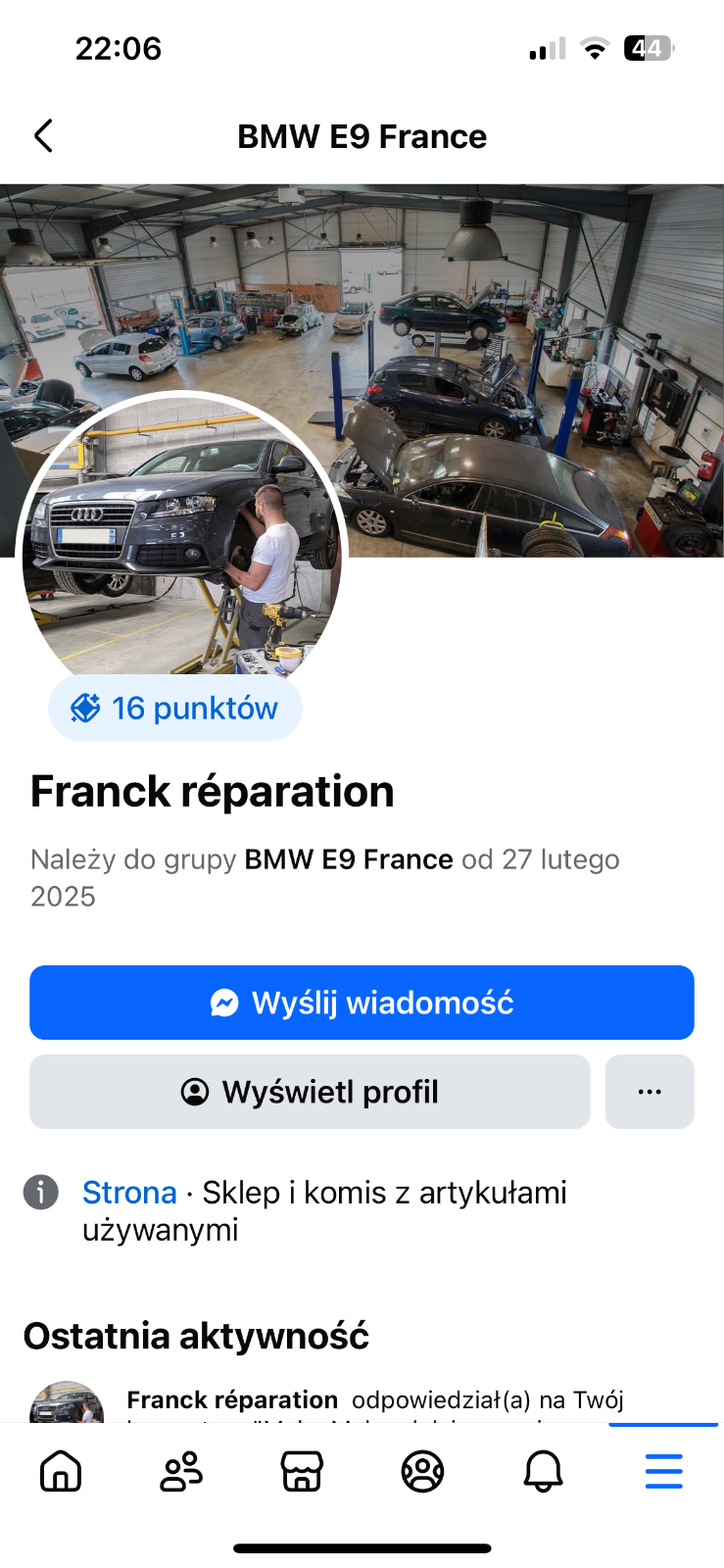Switch to the Home tab
The width and height of the screenshot is (724, 1568).
click(61, 1471)
